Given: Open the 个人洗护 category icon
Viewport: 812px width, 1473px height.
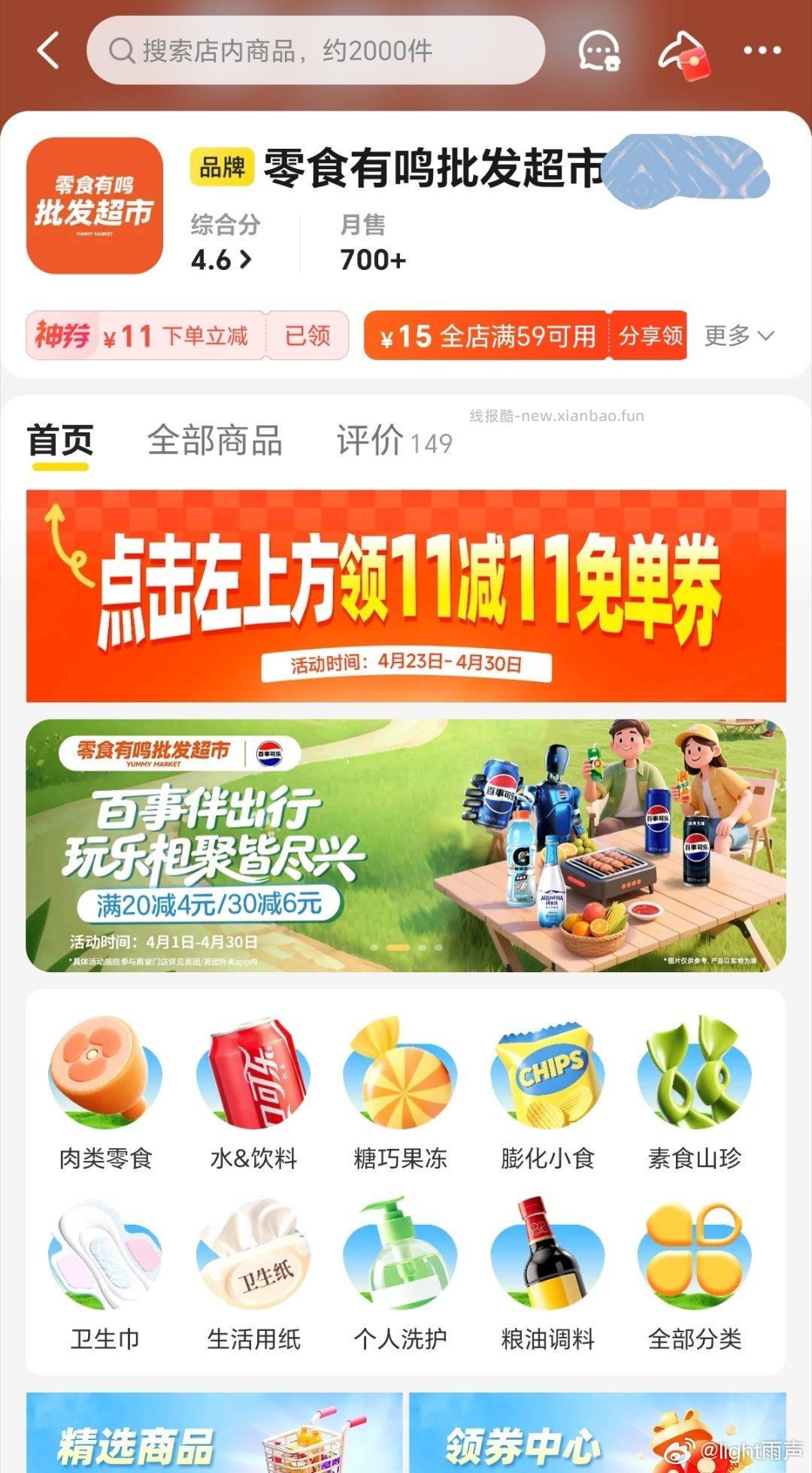Looking at the screenshot, I should [x=400, y=1256].
